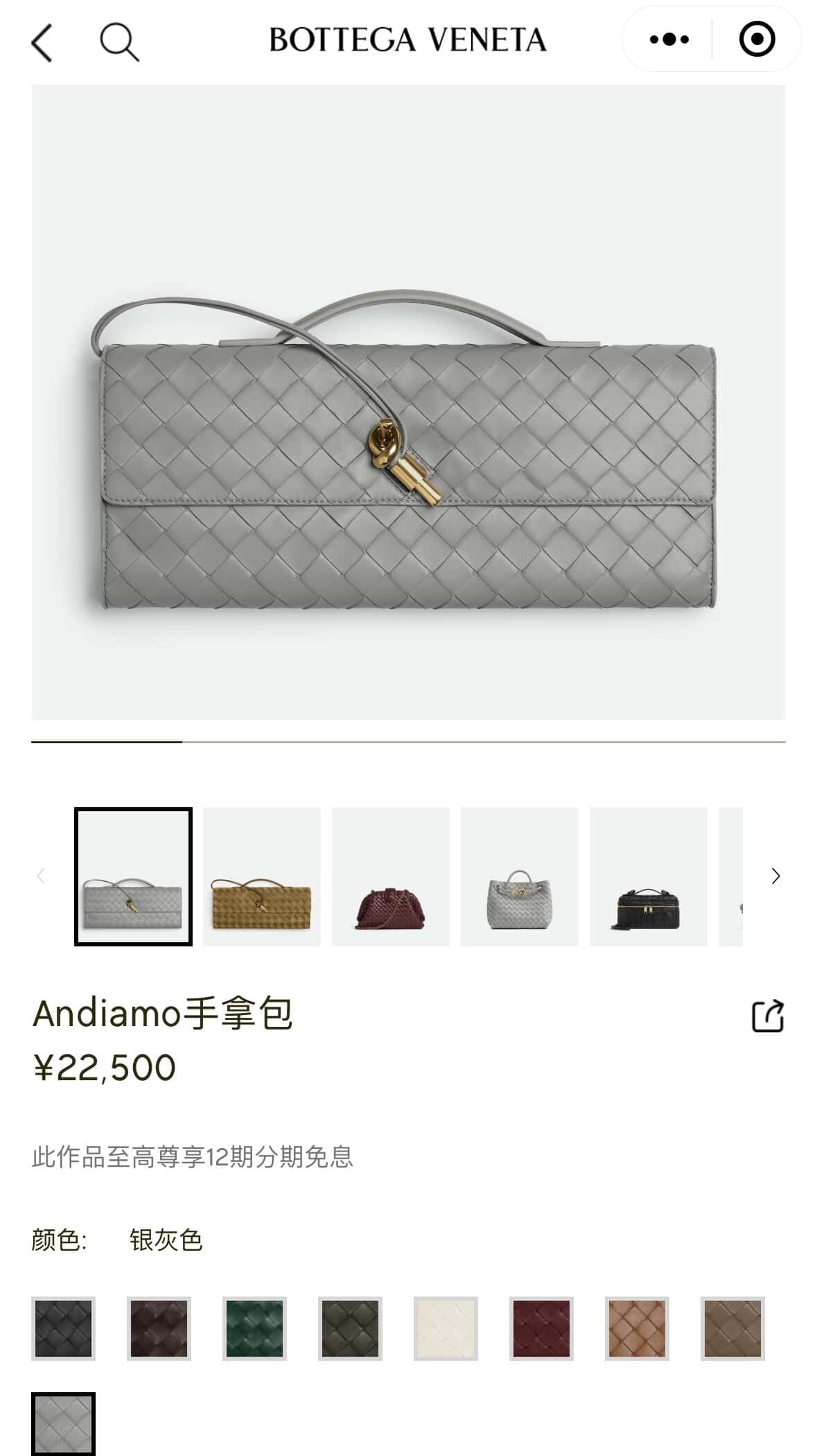
Task: Go back to the previous page
Action: point(42,42)
